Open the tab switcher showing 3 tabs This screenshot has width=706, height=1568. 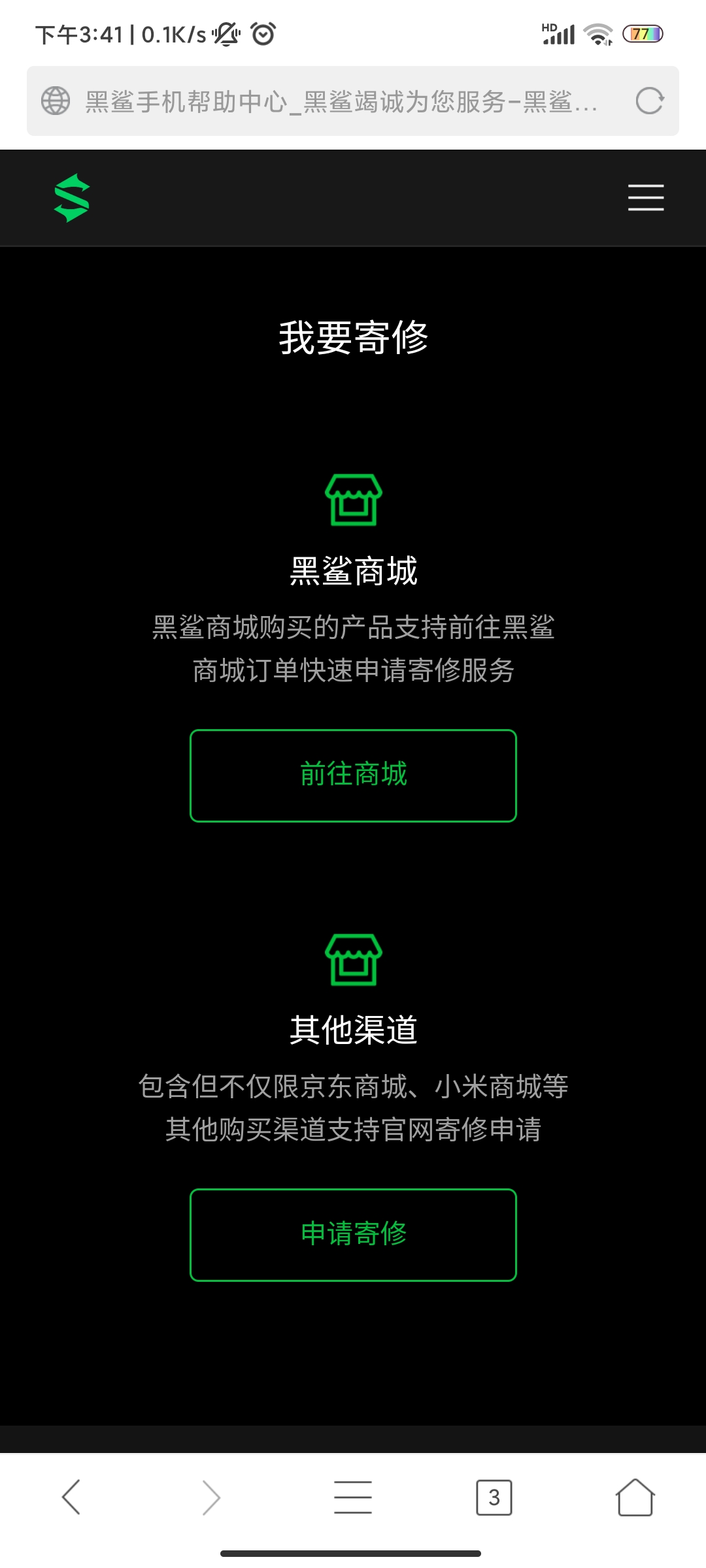tap(494, 1497)
